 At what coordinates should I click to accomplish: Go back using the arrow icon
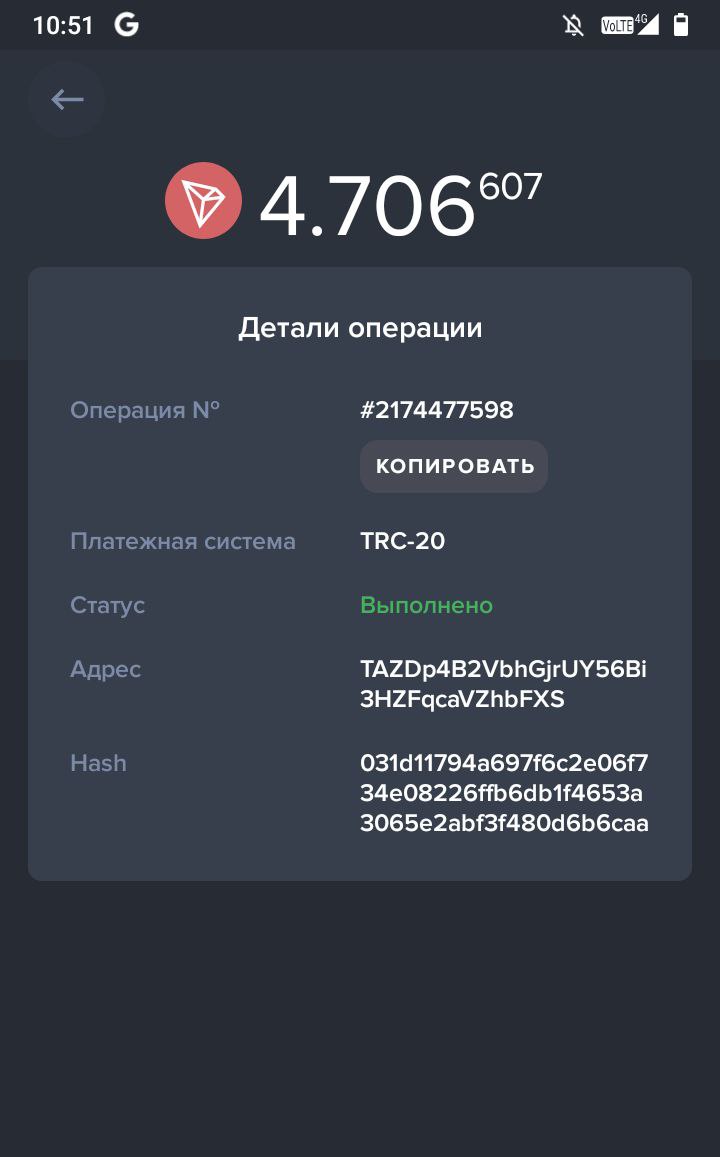pos(66,100)
